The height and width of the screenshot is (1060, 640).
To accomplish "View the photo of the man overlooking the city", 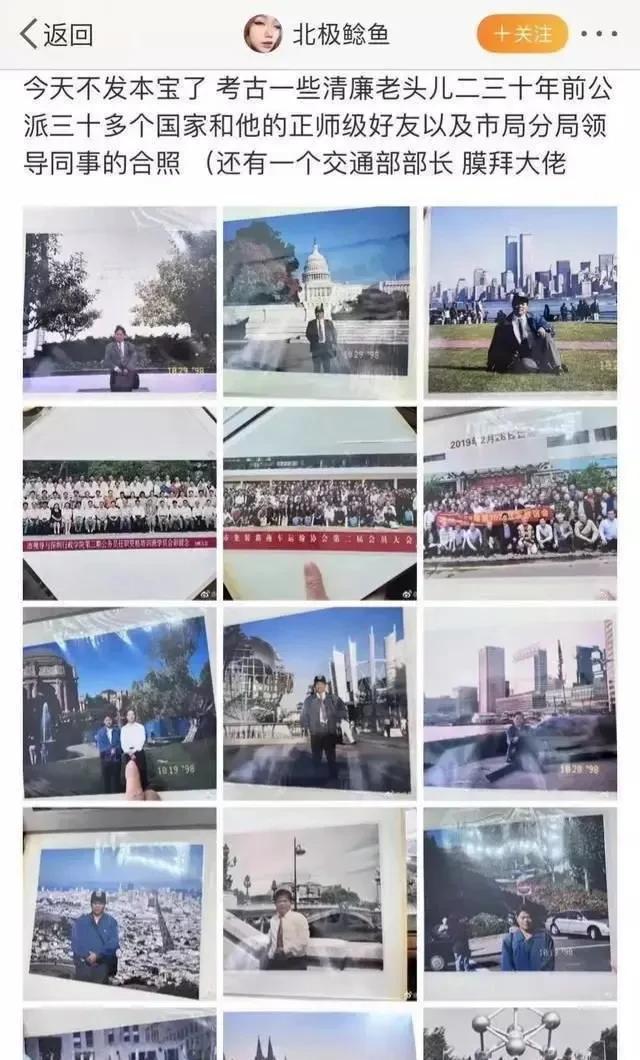I will tap(119, 903).
